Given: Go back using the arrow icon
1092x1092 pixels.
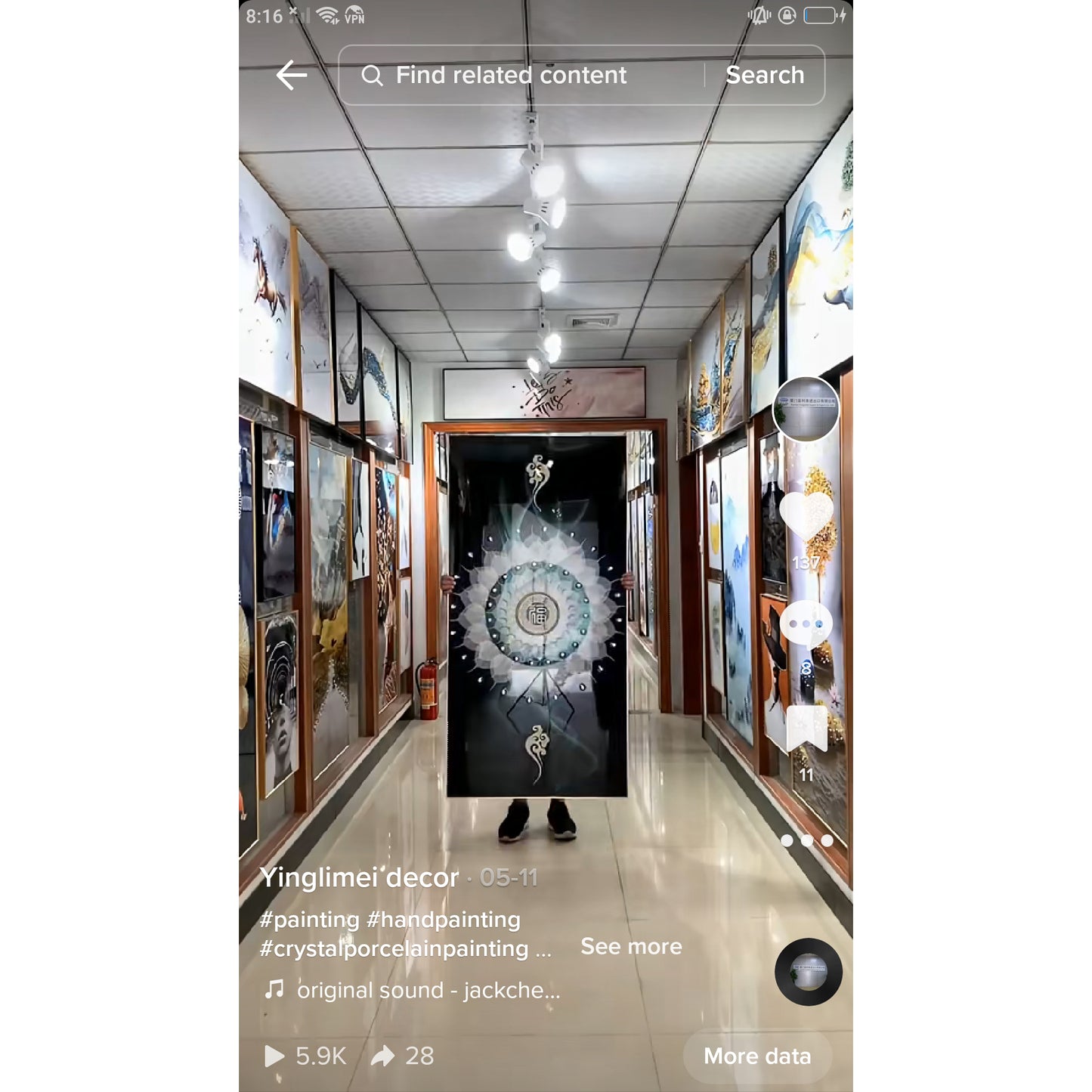Looking at the screenshot, I should pos(292,76).
